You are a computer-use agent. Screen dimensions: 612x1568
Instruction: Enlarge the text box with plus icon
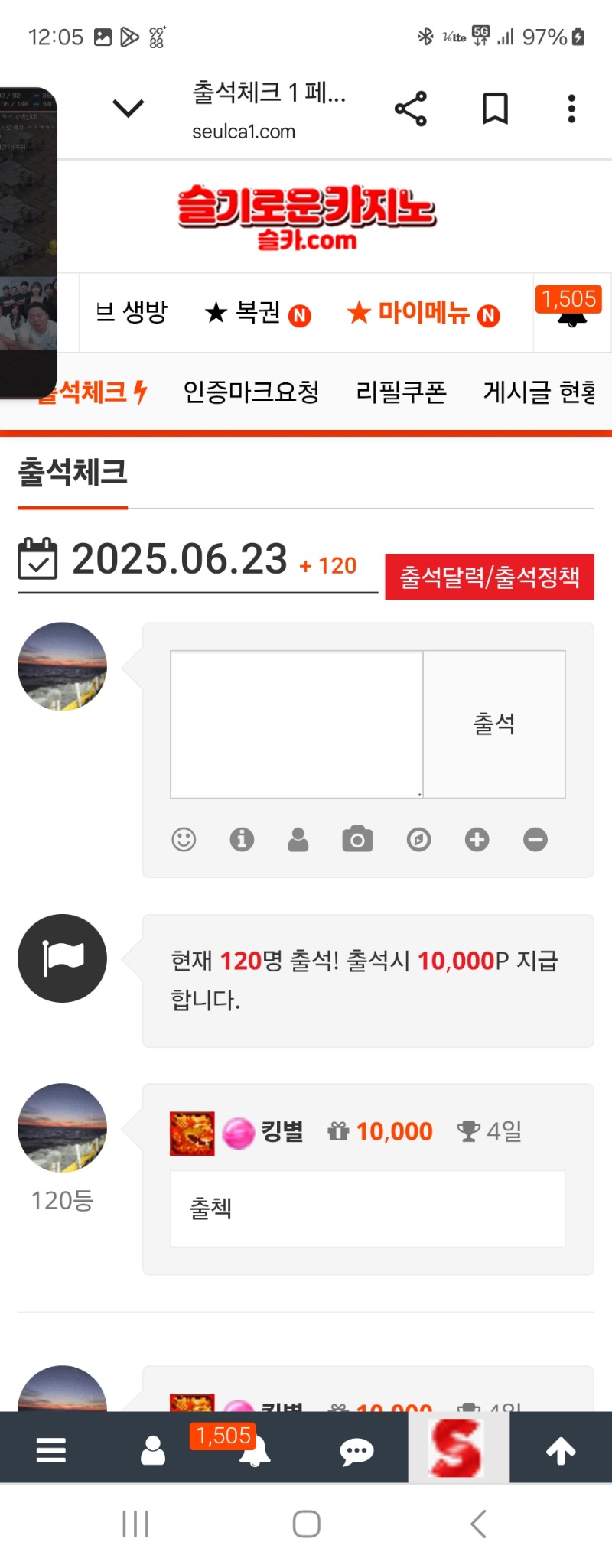click(x=477, y=840)
